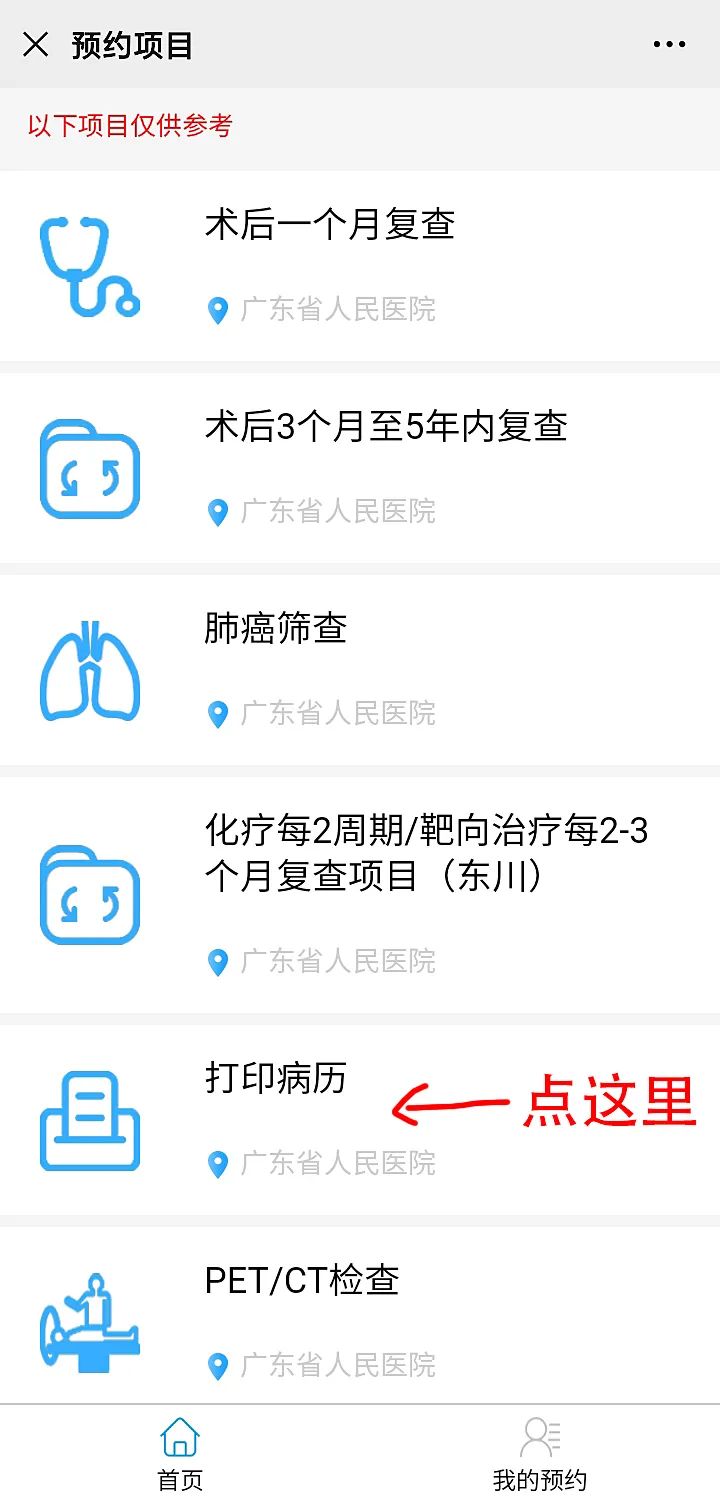Open the three-dot overflow menu
Screen dimensions: 720x1508
(x=669, y=45)
